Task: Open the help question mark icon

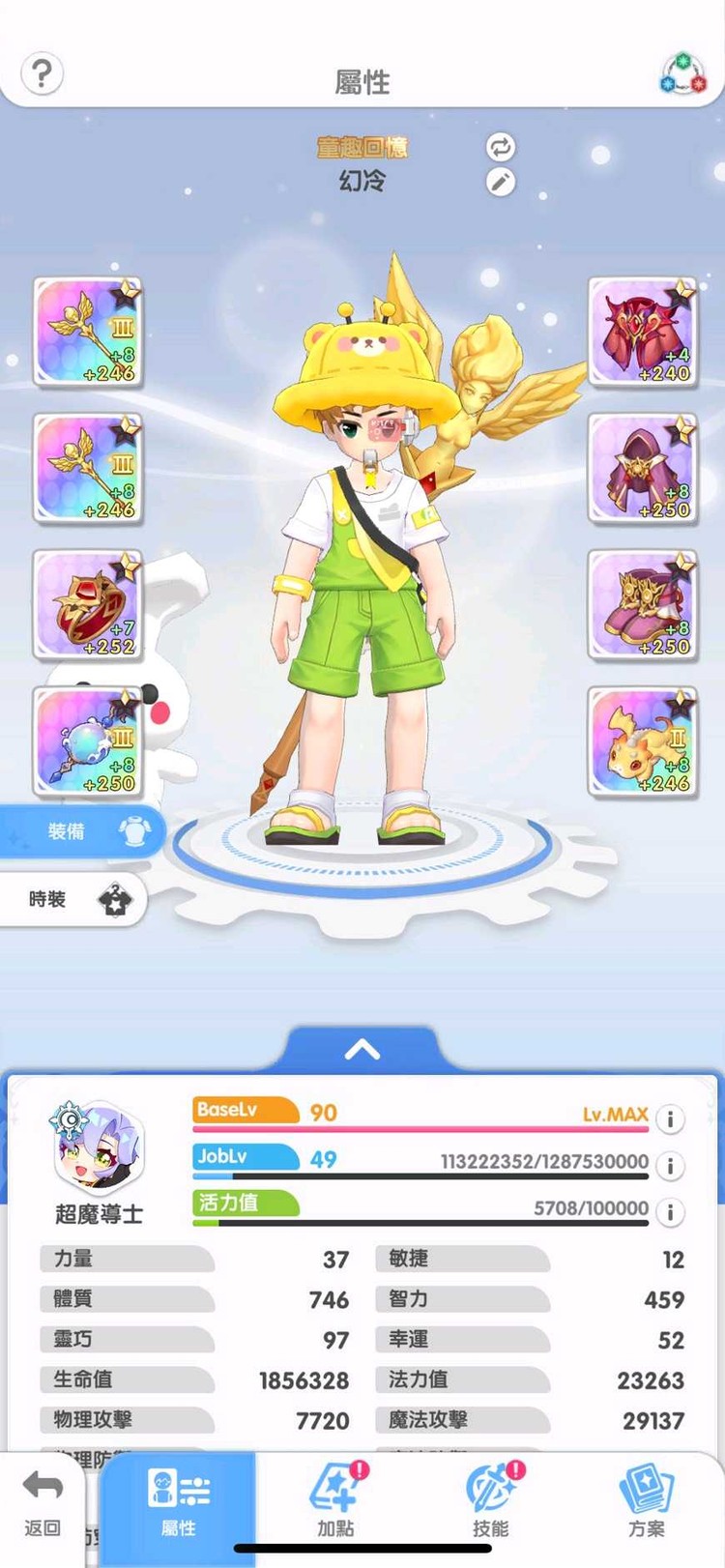Action: 43,73
